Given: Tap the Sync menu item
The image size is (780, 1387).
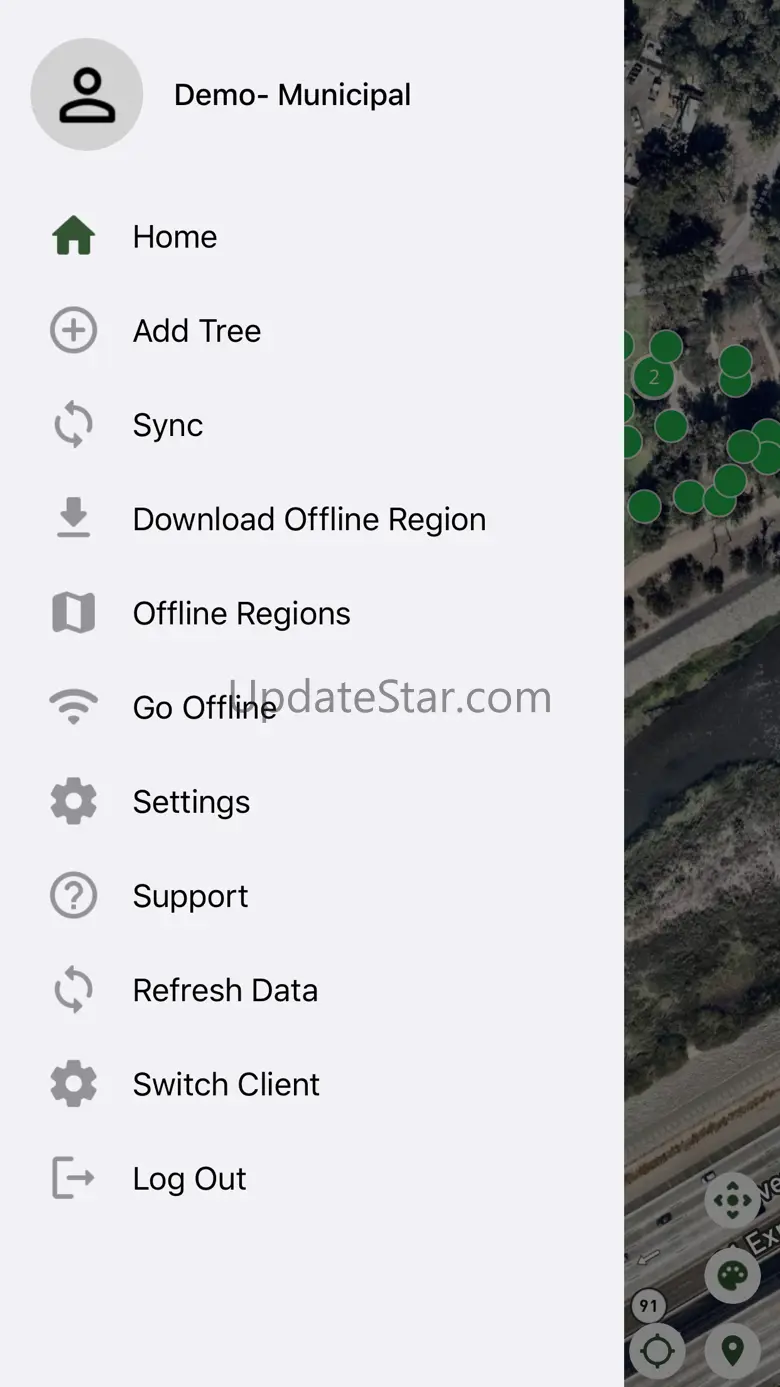Looking at the screenshot, I should click(168, 425).
